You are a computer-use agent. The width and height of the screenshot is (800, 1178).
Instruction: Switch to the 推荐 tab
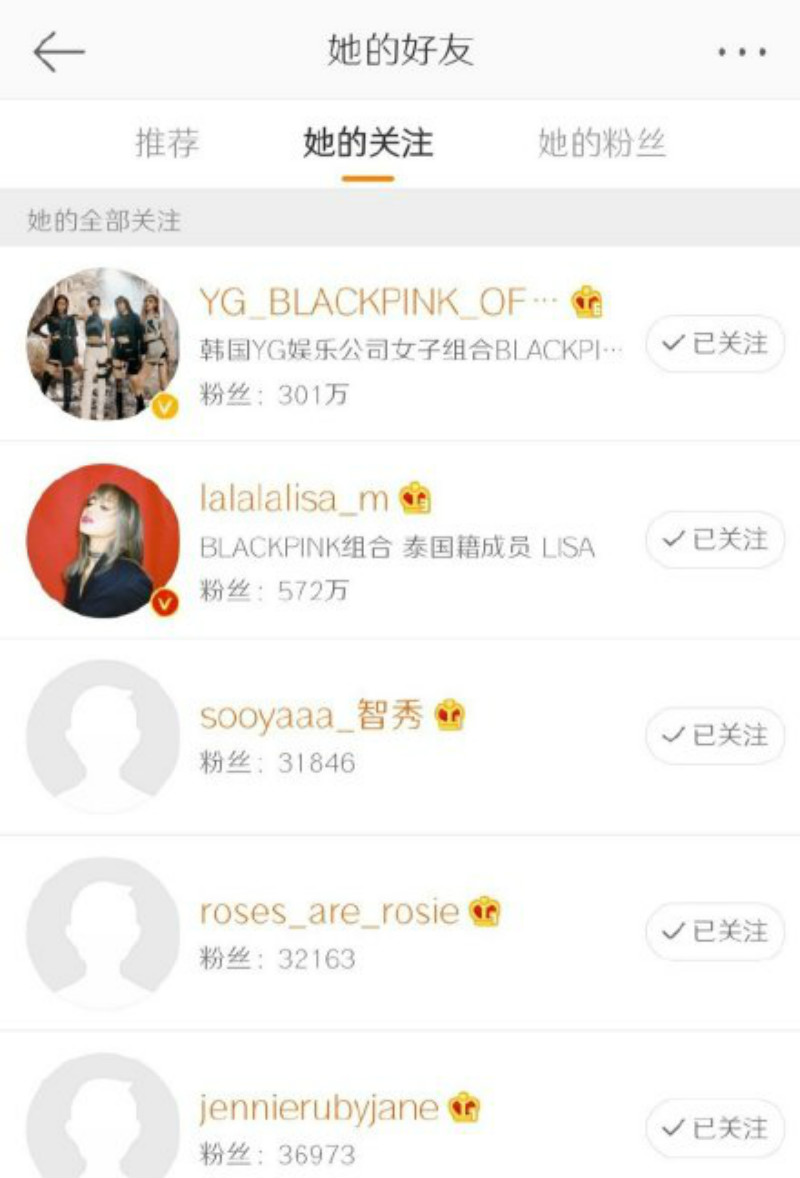(167, 143)
